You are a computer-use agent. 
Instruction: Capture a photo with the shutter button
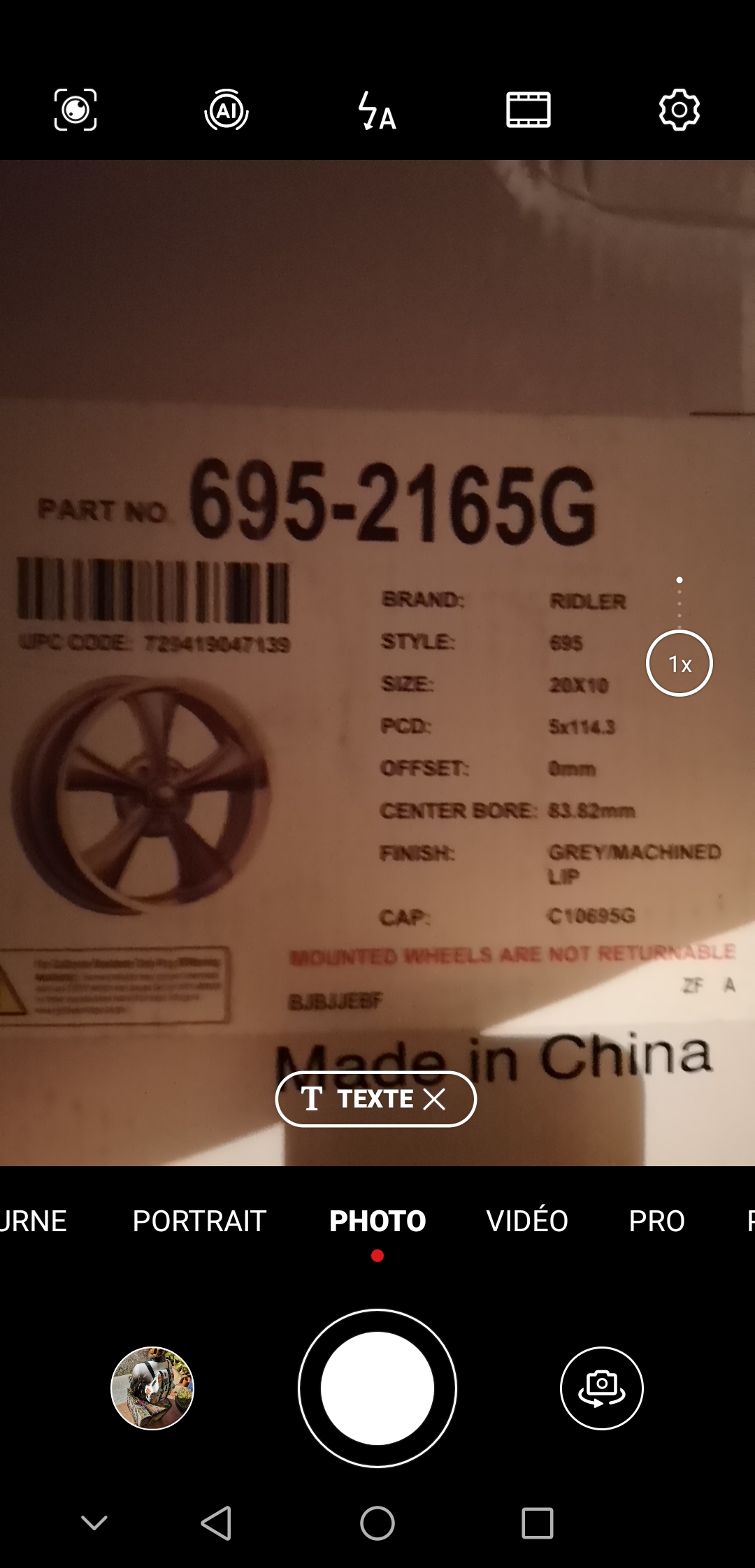[x=377, y=1388]
